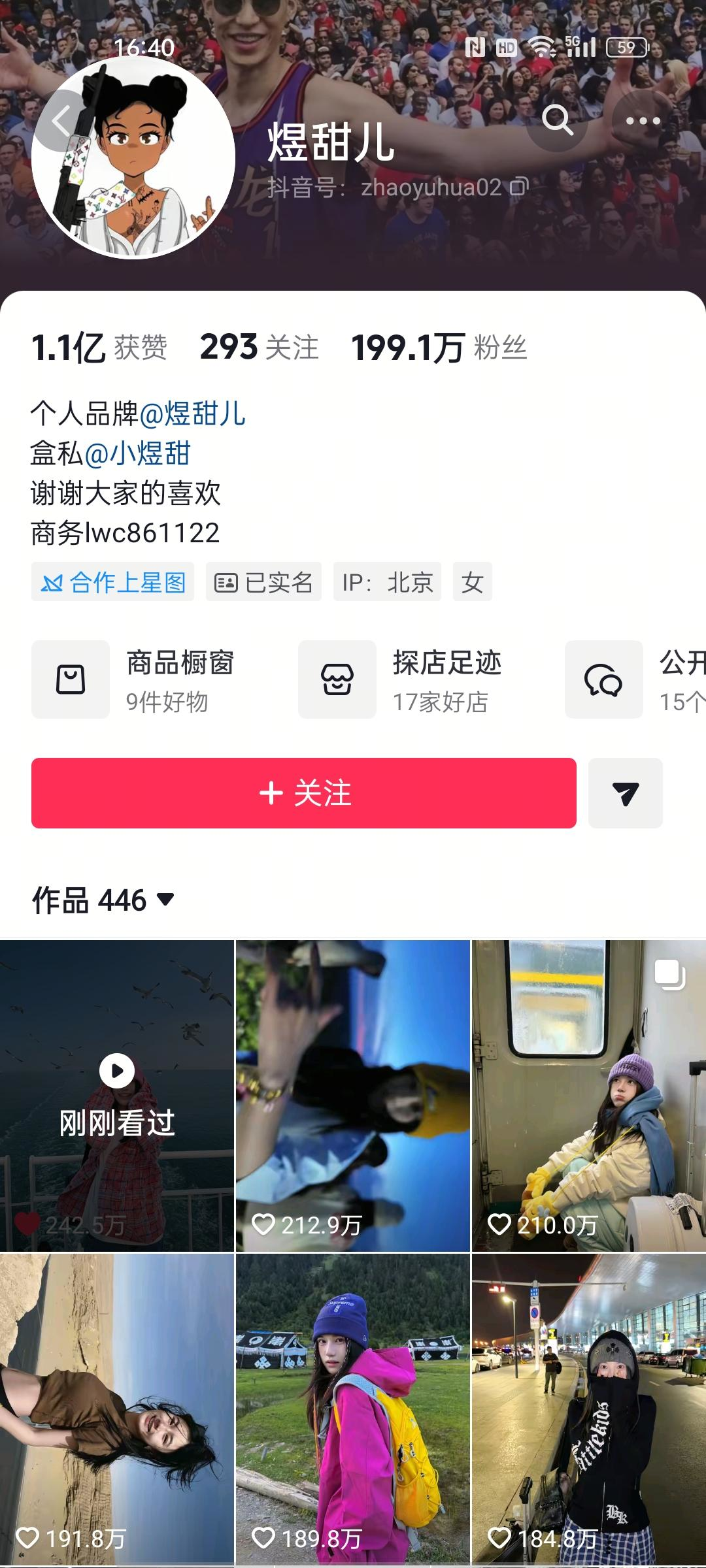Click the back arrow to leave the profile
Viewport: 706px width, 1568px height.
(x=59, y=120)
